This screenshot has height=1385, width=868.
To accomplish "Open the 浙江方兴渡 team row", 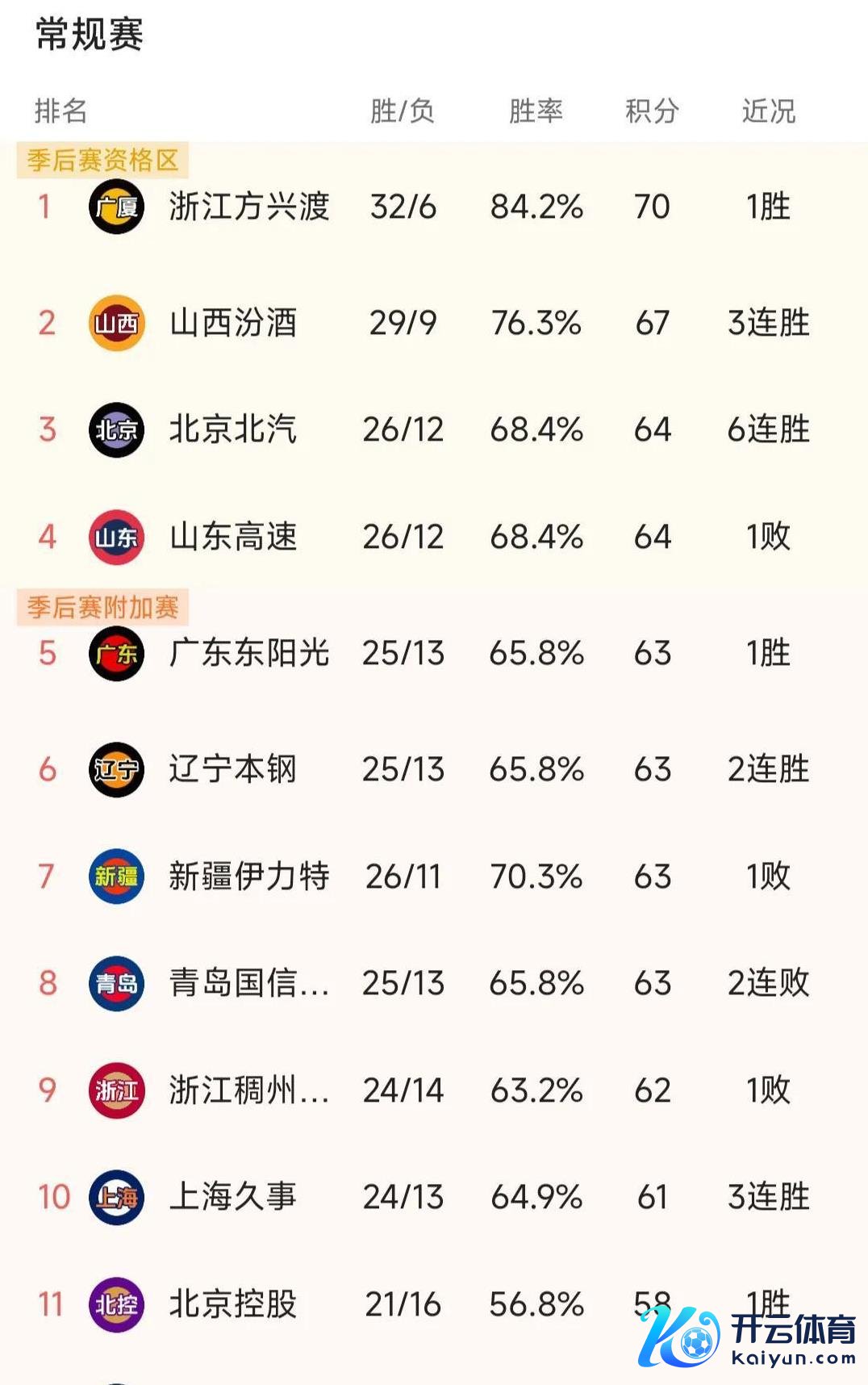I will click(248, 207).
